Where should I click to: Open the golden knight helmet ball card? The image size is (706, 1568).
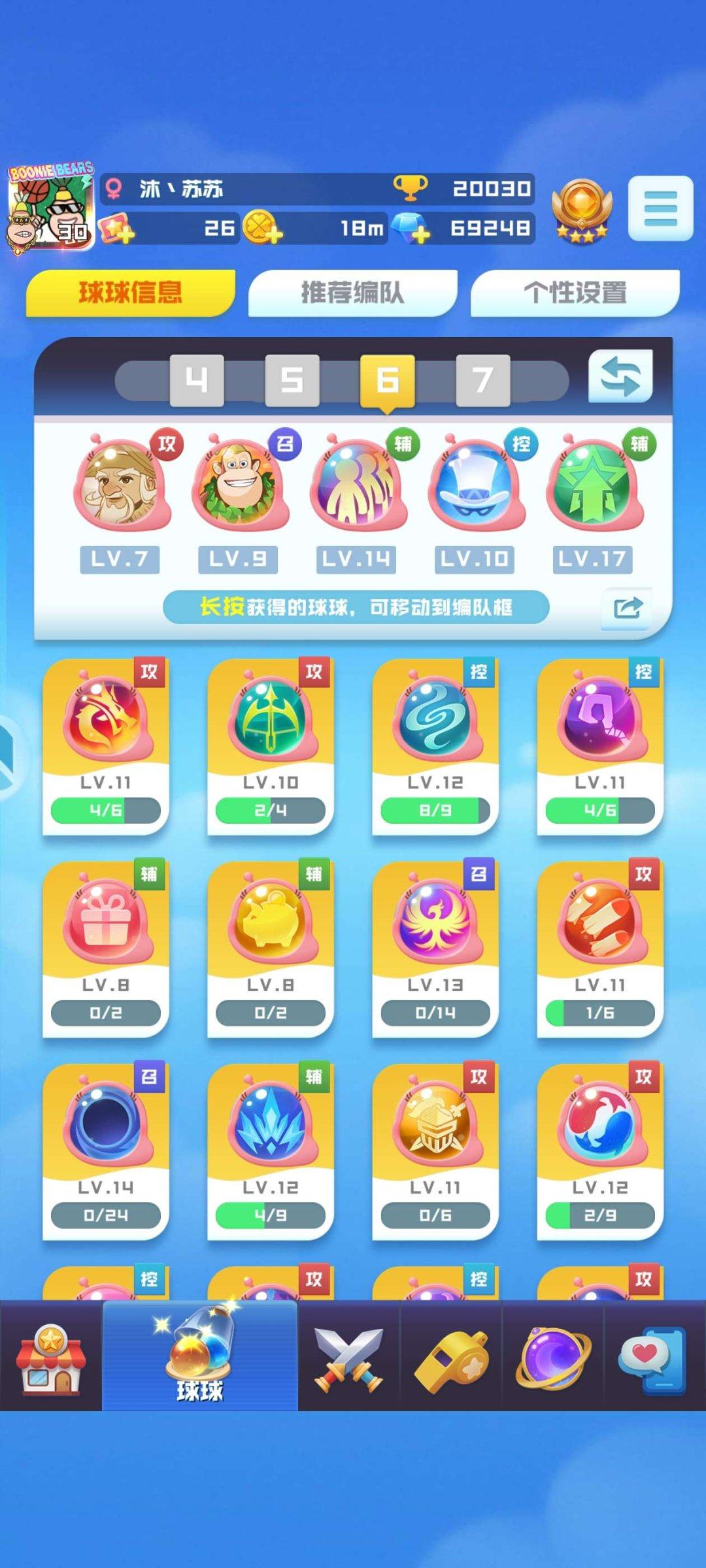pos(435,1150)
